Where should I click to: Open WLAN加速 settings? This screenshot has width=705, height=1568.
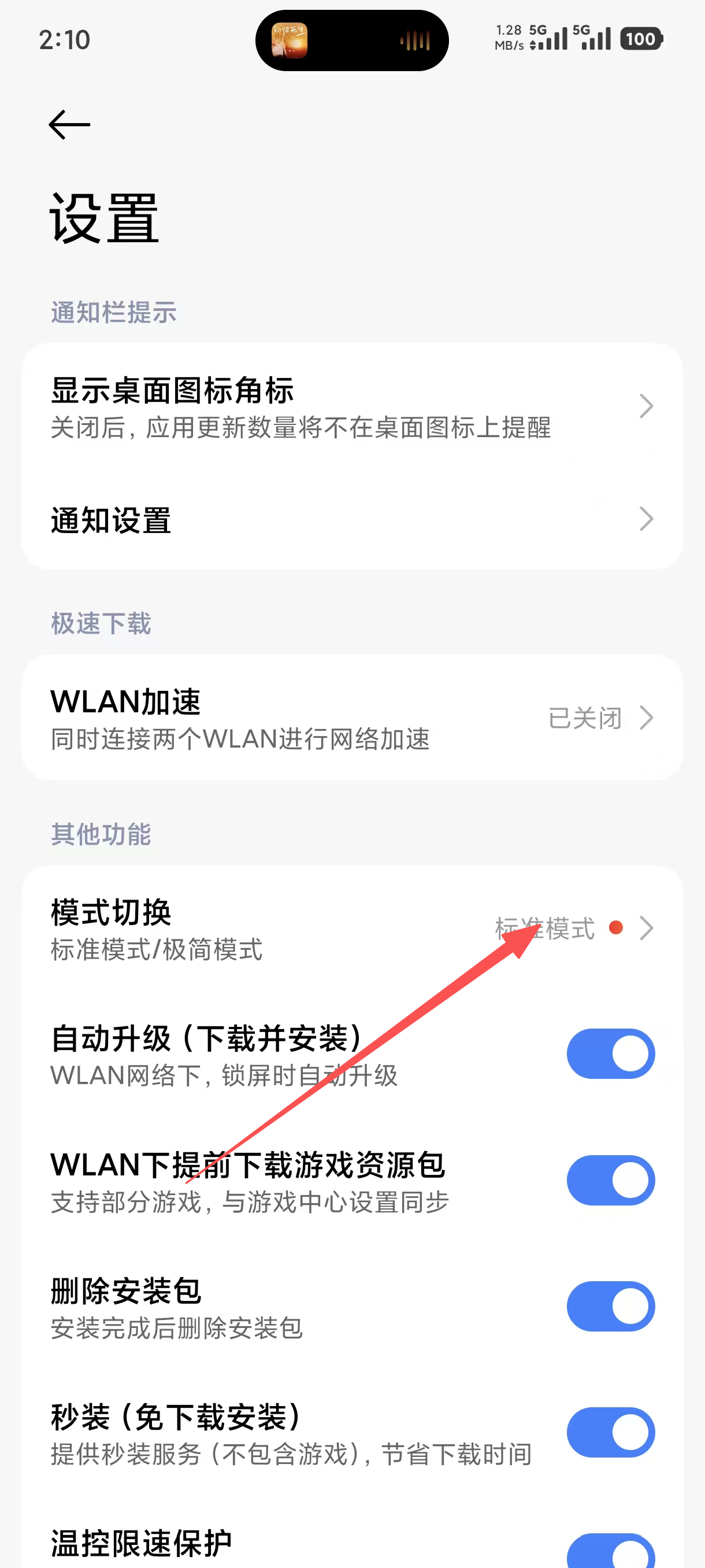(351, 718)
